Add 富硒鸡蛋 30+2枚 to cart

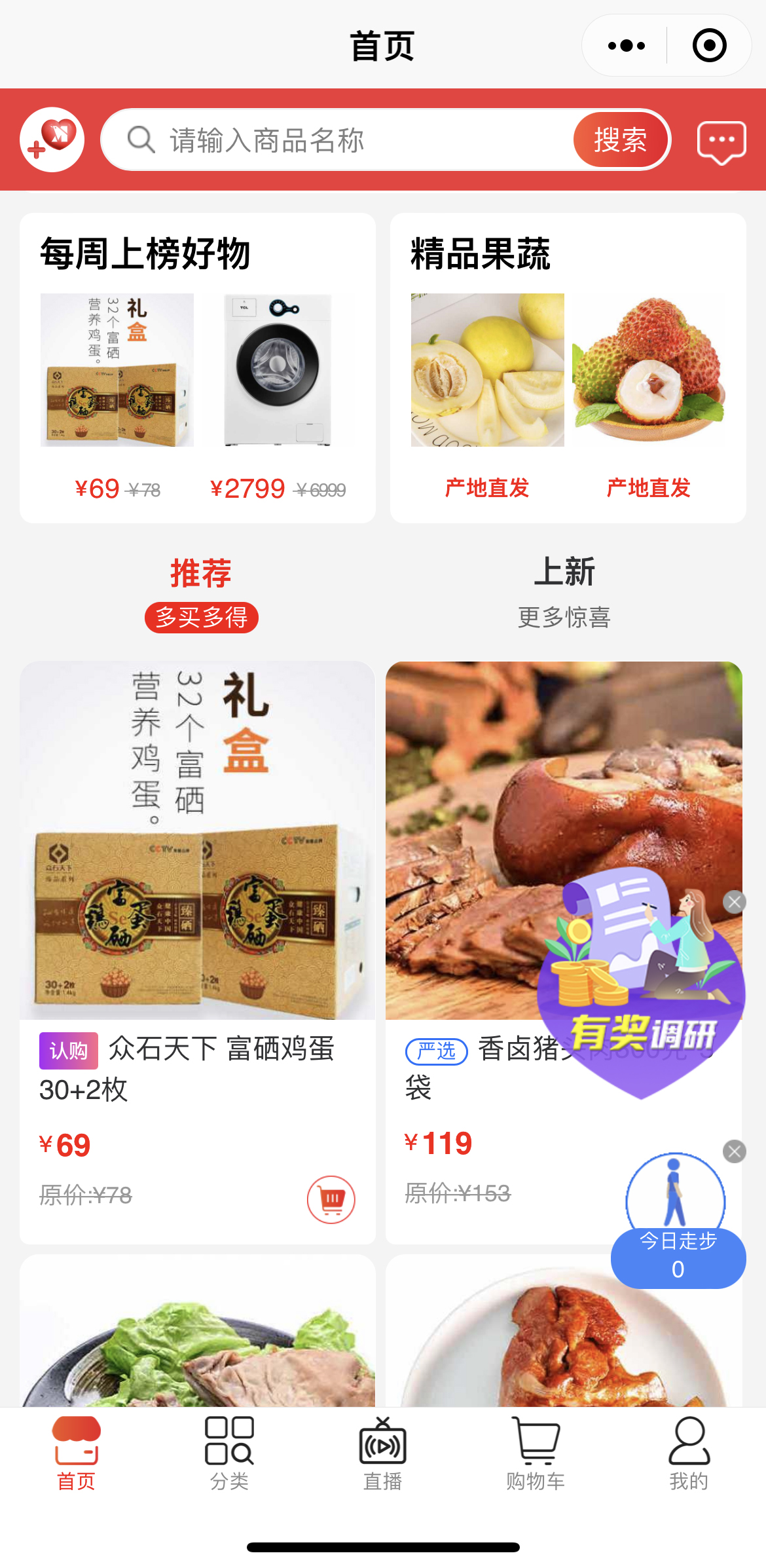(x=331, y=1199)
